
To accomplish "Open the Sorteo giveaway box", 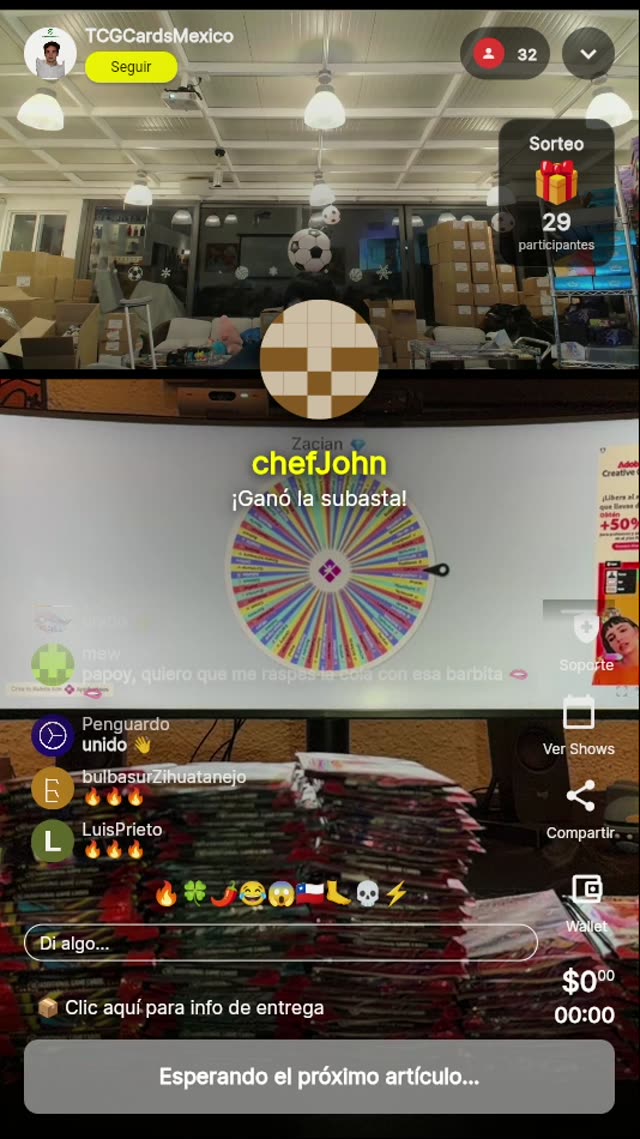I will [556, 194].
